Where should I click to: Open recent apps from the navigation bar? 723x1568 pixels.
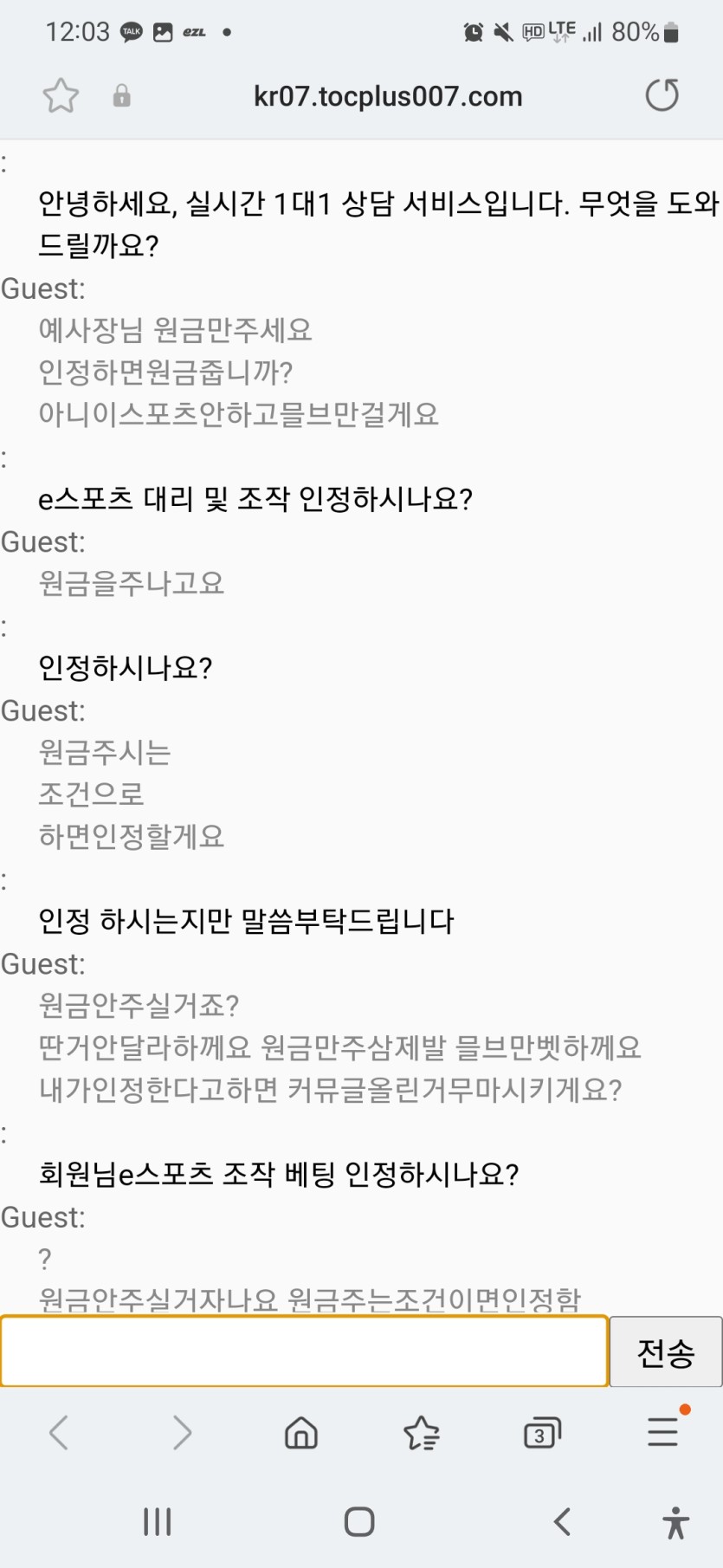click(157, 1522)
